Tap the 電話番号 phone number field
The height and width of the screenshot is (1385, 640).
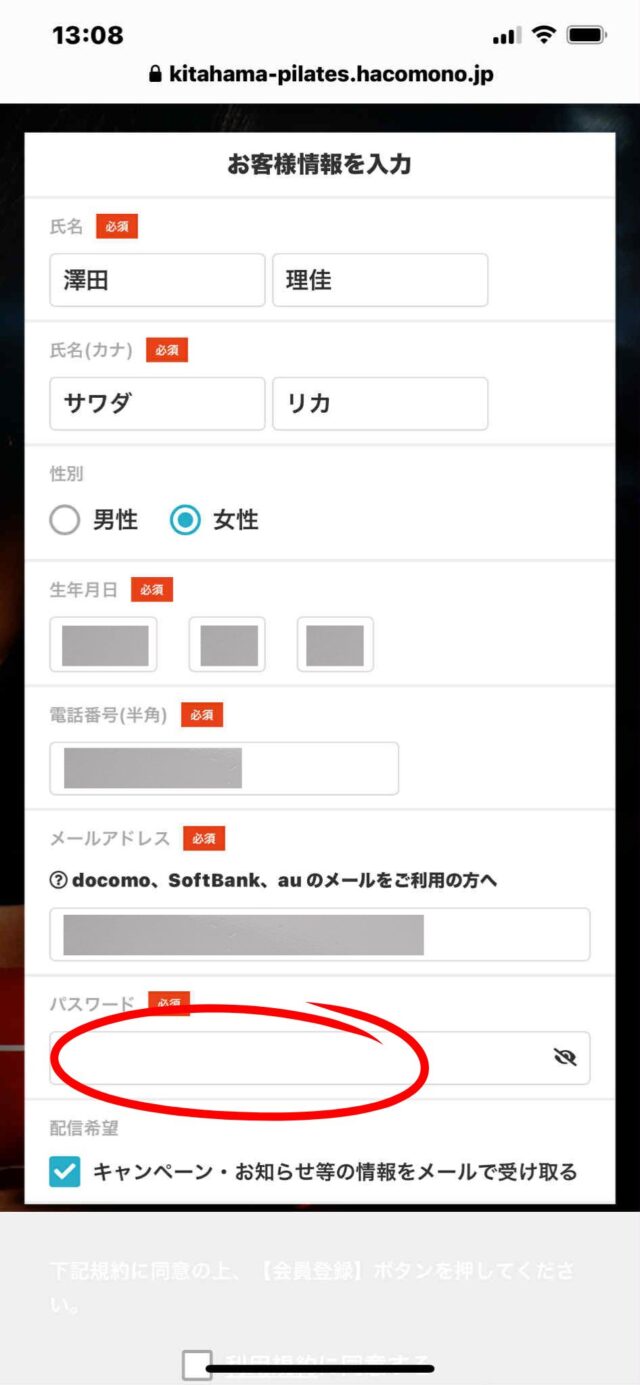click(x=224, y=768)
